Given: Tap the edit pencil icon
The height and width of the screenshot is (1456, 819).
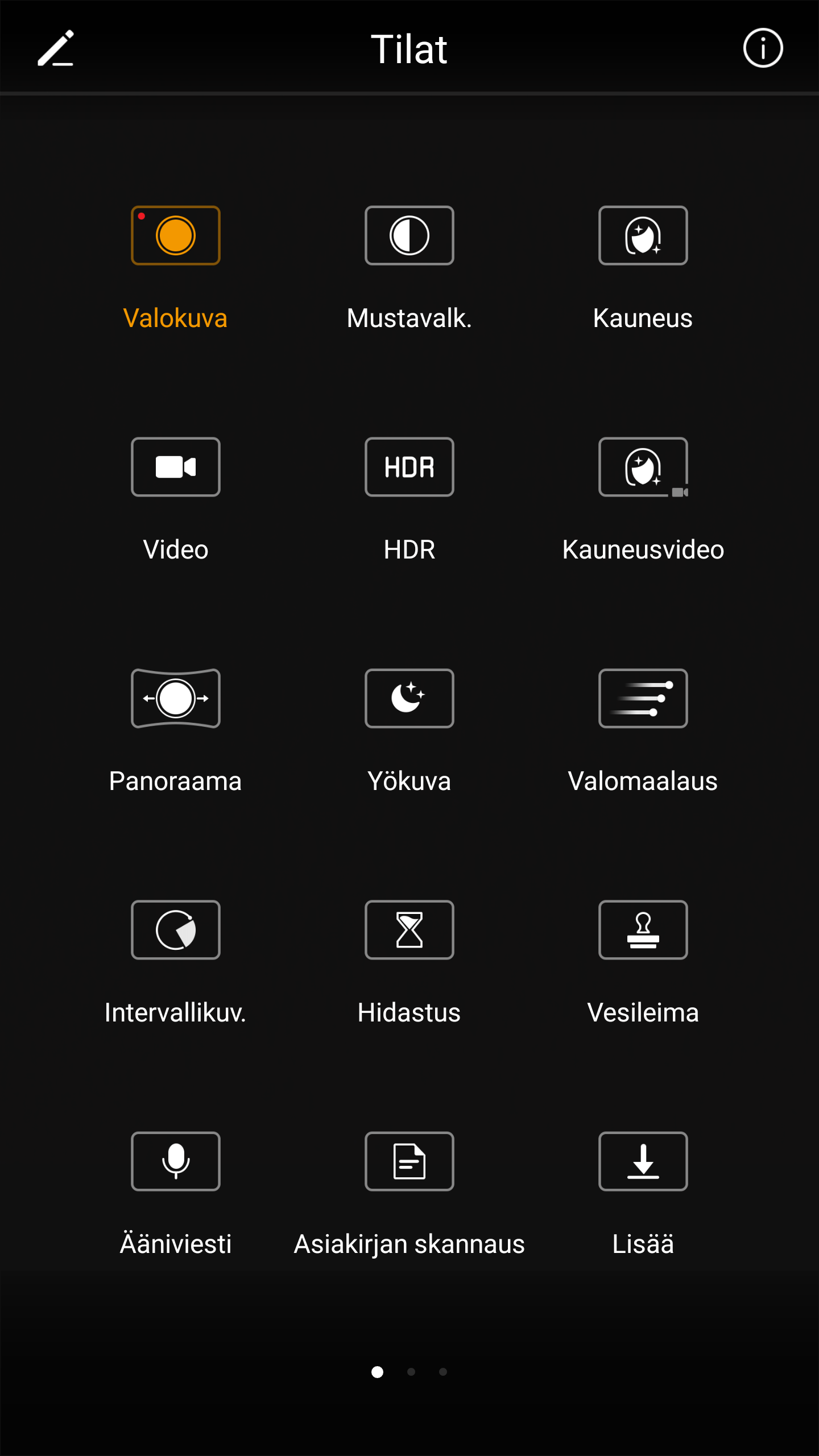Looking at the screenshot, I should (56, 48).
